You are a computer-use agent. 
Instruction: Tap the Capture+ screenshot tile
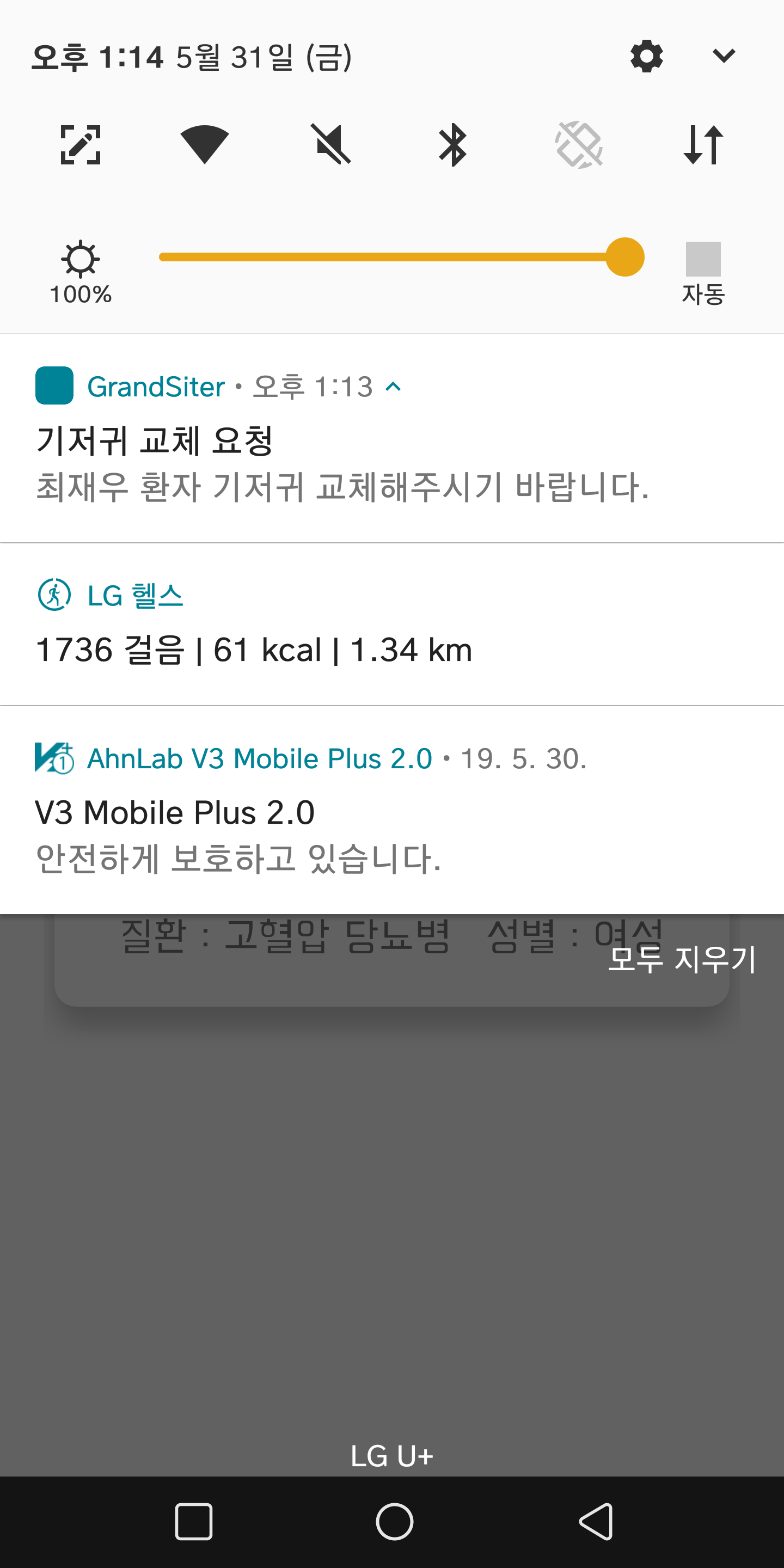[81, 145]
